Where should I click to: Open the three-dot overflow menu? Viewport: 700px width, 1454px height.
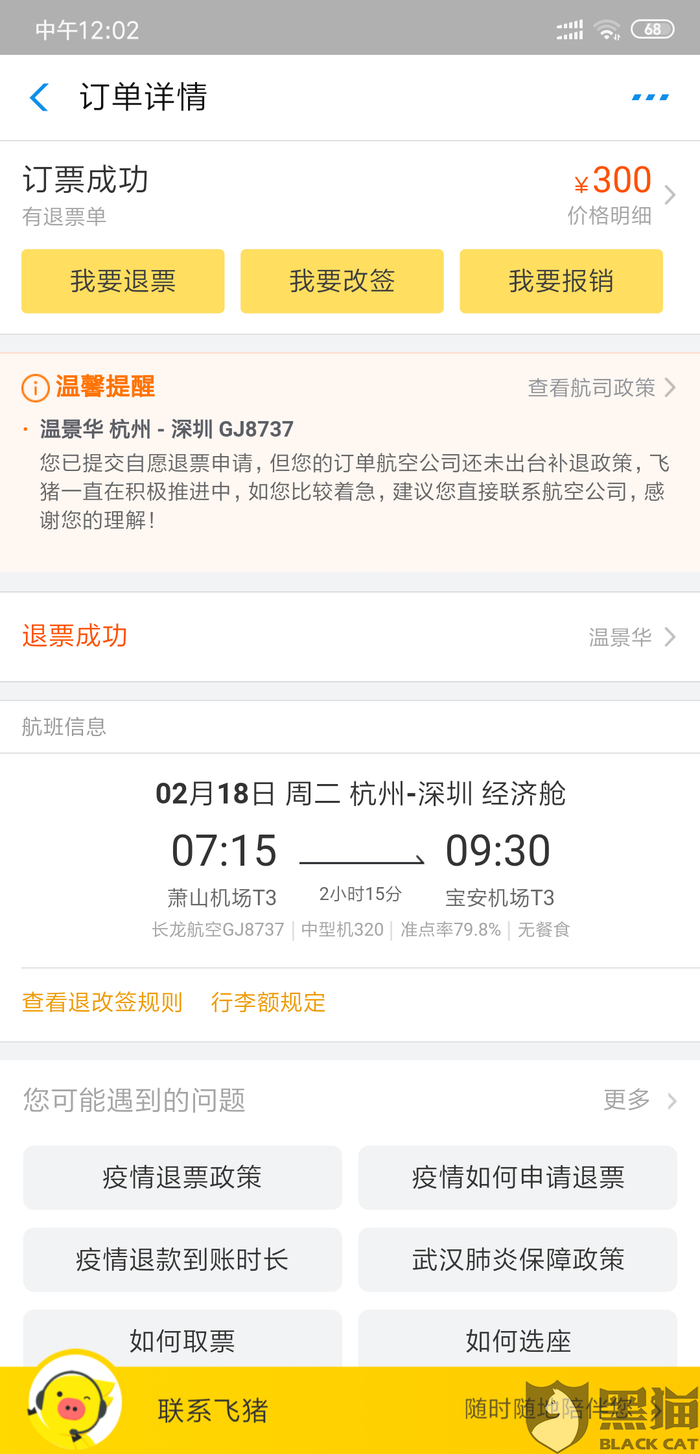[650, 97]
